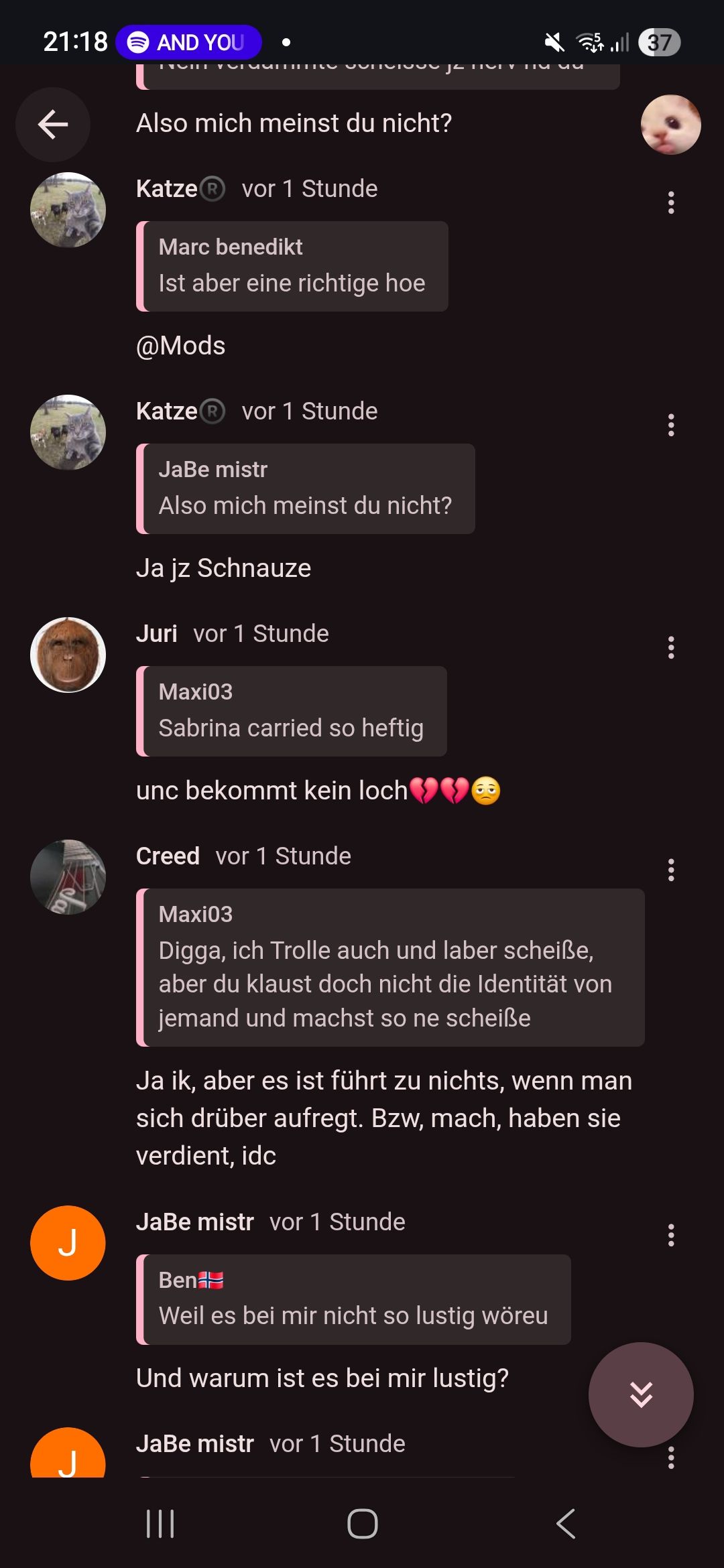Open Spotify 'AND YOU' now-playing pill
The width and height of the screenshot is (724, 1568).
[188, 42]
